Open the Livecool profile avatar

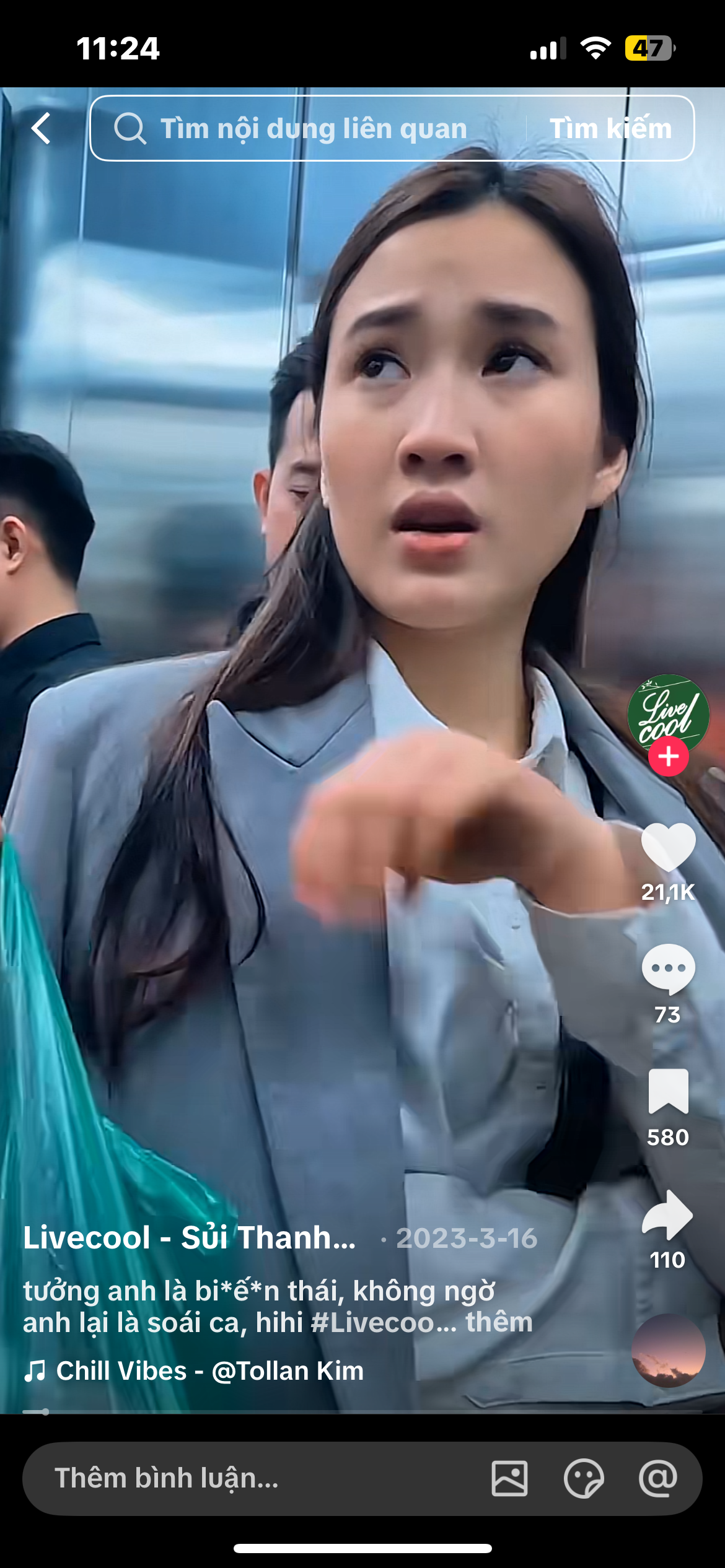click(668, 712)
